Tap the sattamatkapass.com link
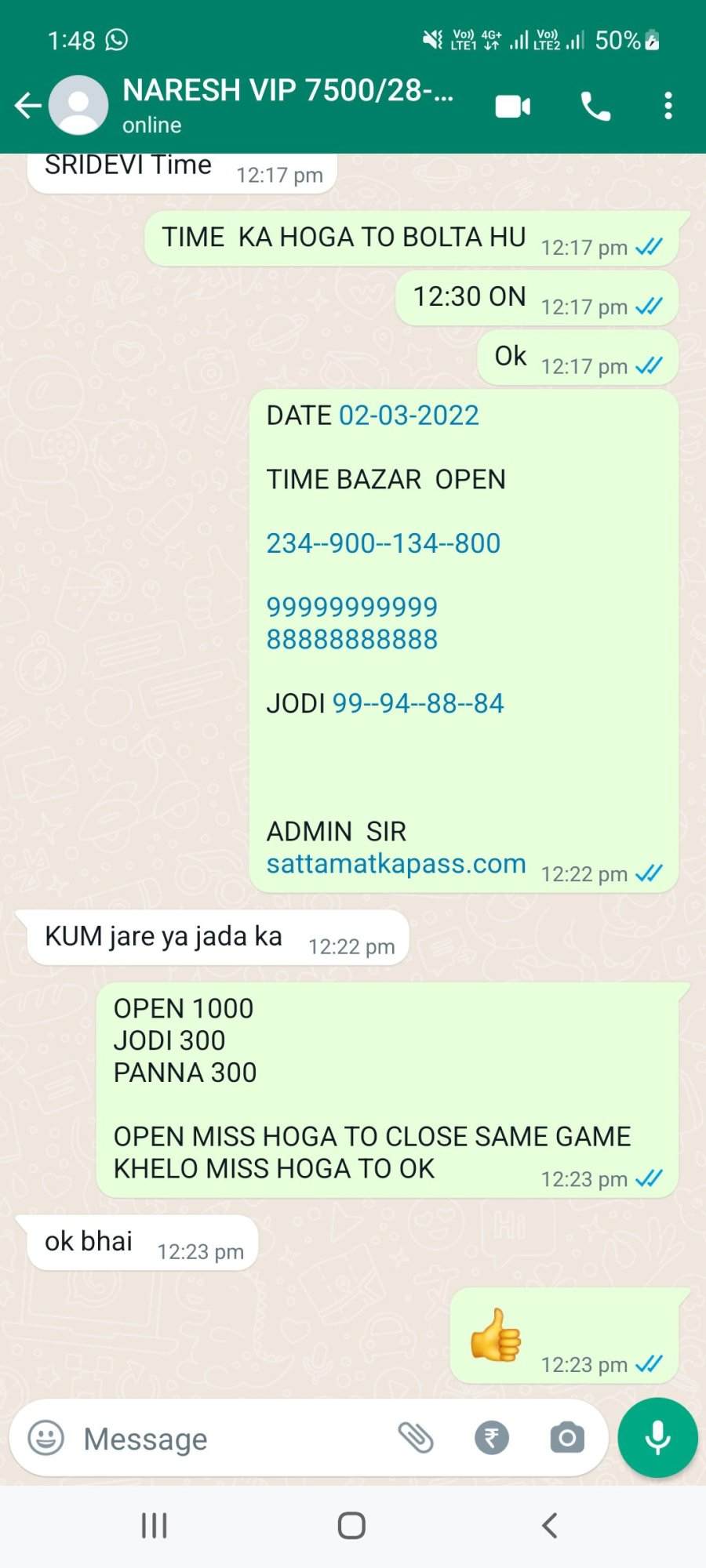Image resolution: width=706 pixels, height=1568 pixels. 396,863
